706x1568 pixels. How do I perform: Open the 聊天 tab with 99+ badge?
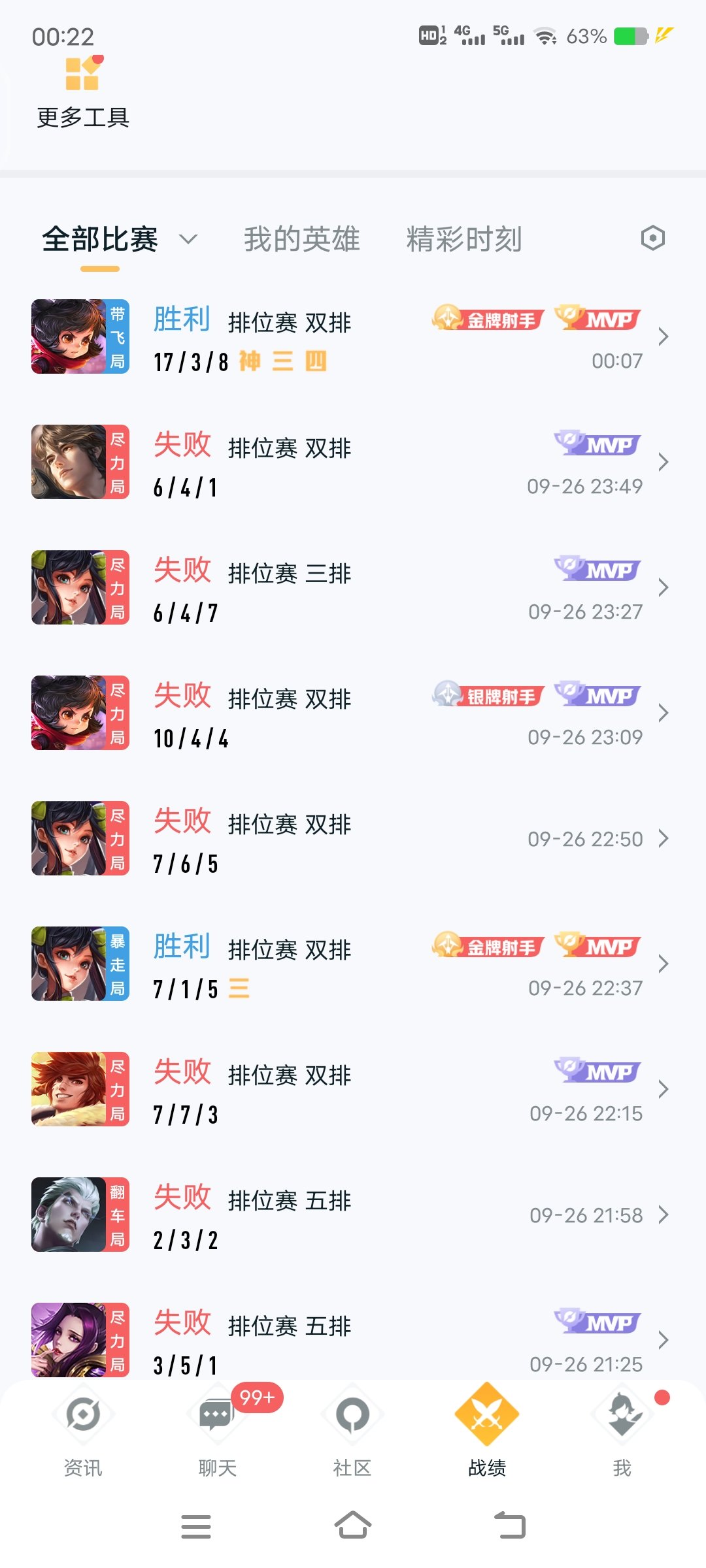(x=217, y=1431)
